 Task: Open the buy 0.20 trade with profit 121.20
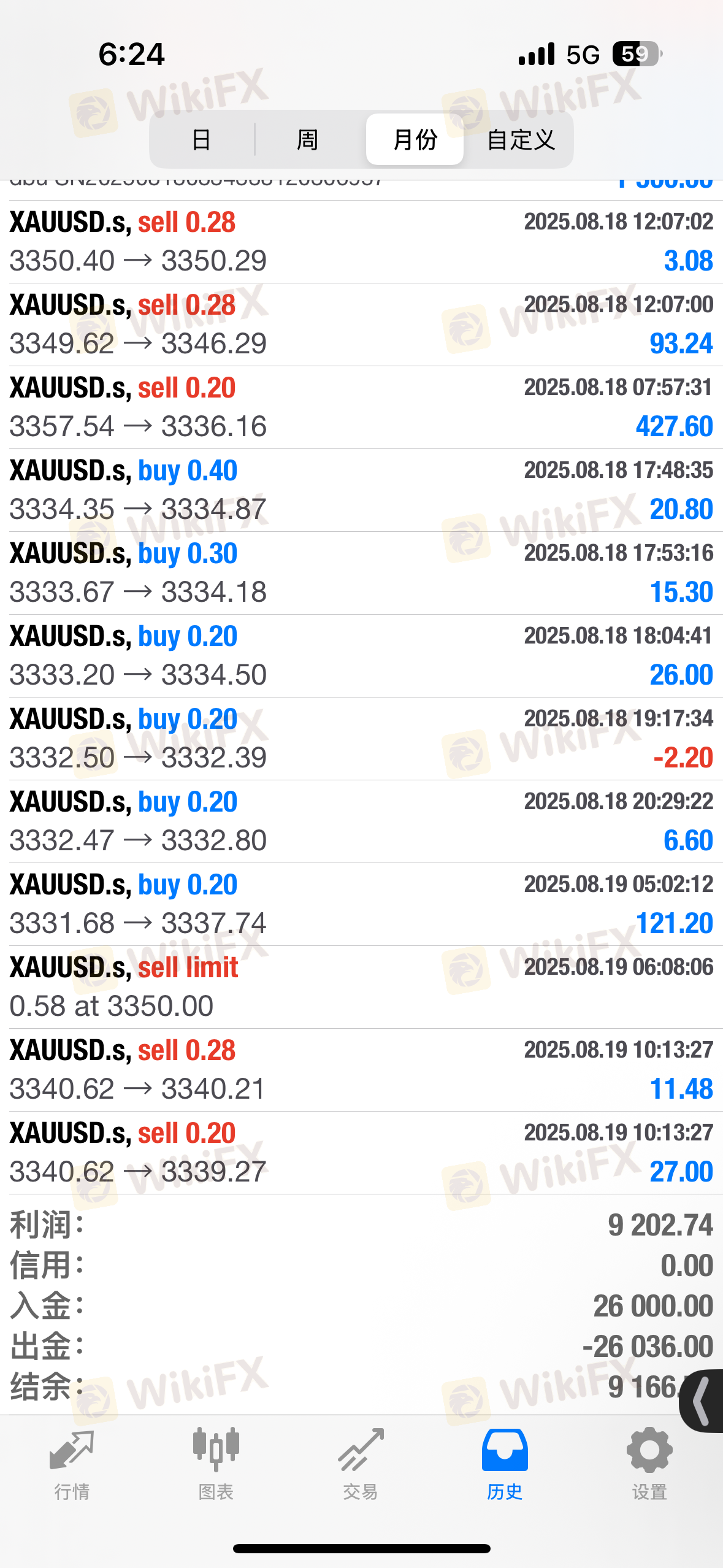(361, 904)
